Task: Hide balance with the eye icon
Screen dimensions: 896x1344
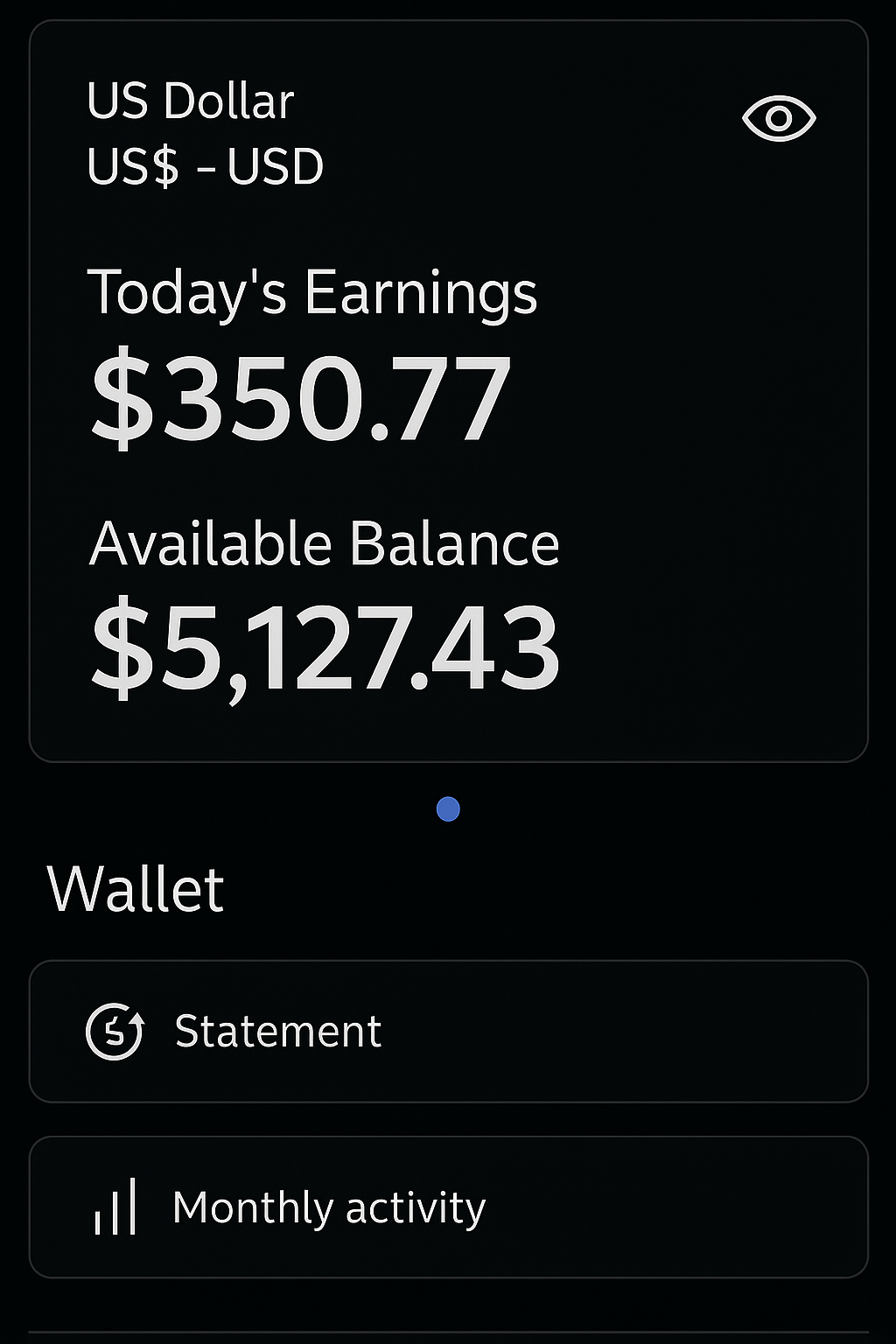Action: [x=778, y=118]
